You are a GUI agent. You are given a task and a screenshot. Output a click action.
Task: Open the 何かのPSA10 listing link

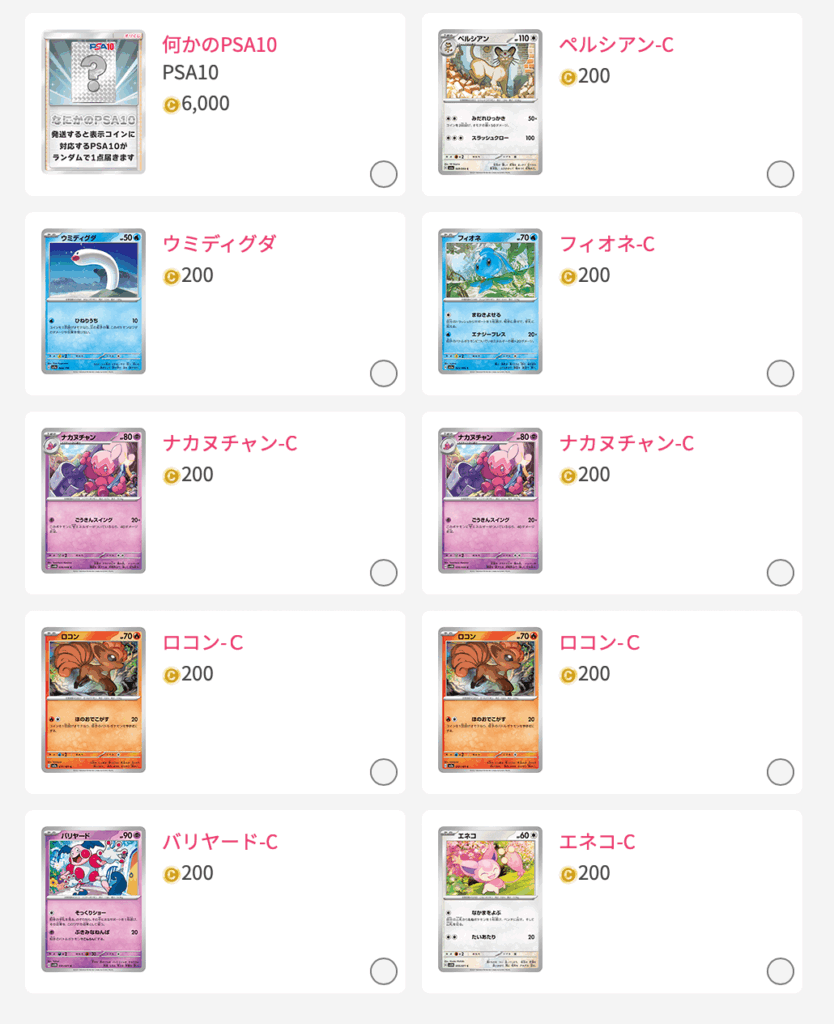(221, 45)
